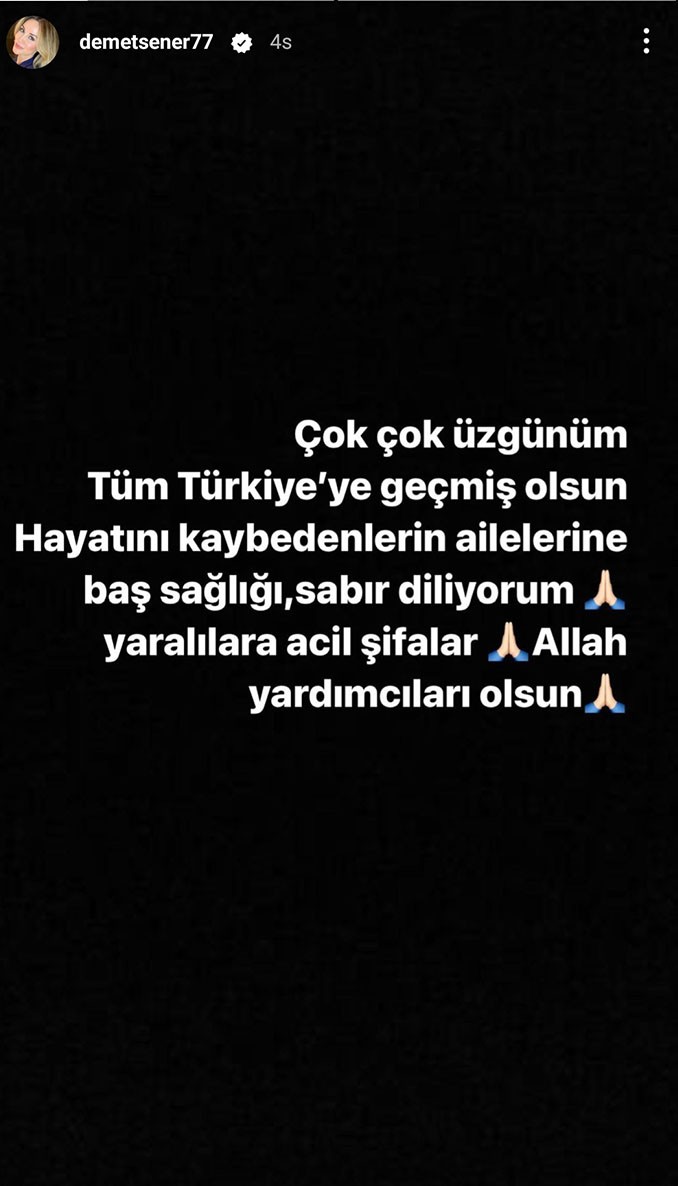Open demetsener77's profile picture
This screenshot has width=678, height=1186.
pyautogui.click(x=33, y=43)
